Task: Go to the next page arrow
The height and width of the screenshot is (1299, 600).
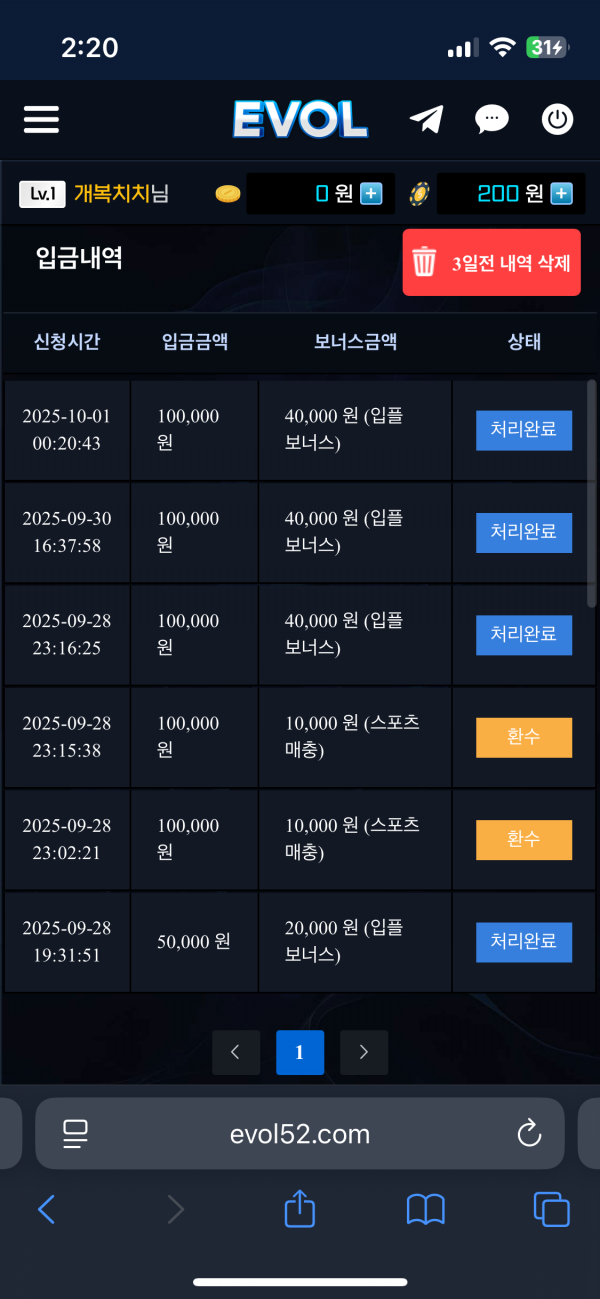Action: coord(364,1052)
